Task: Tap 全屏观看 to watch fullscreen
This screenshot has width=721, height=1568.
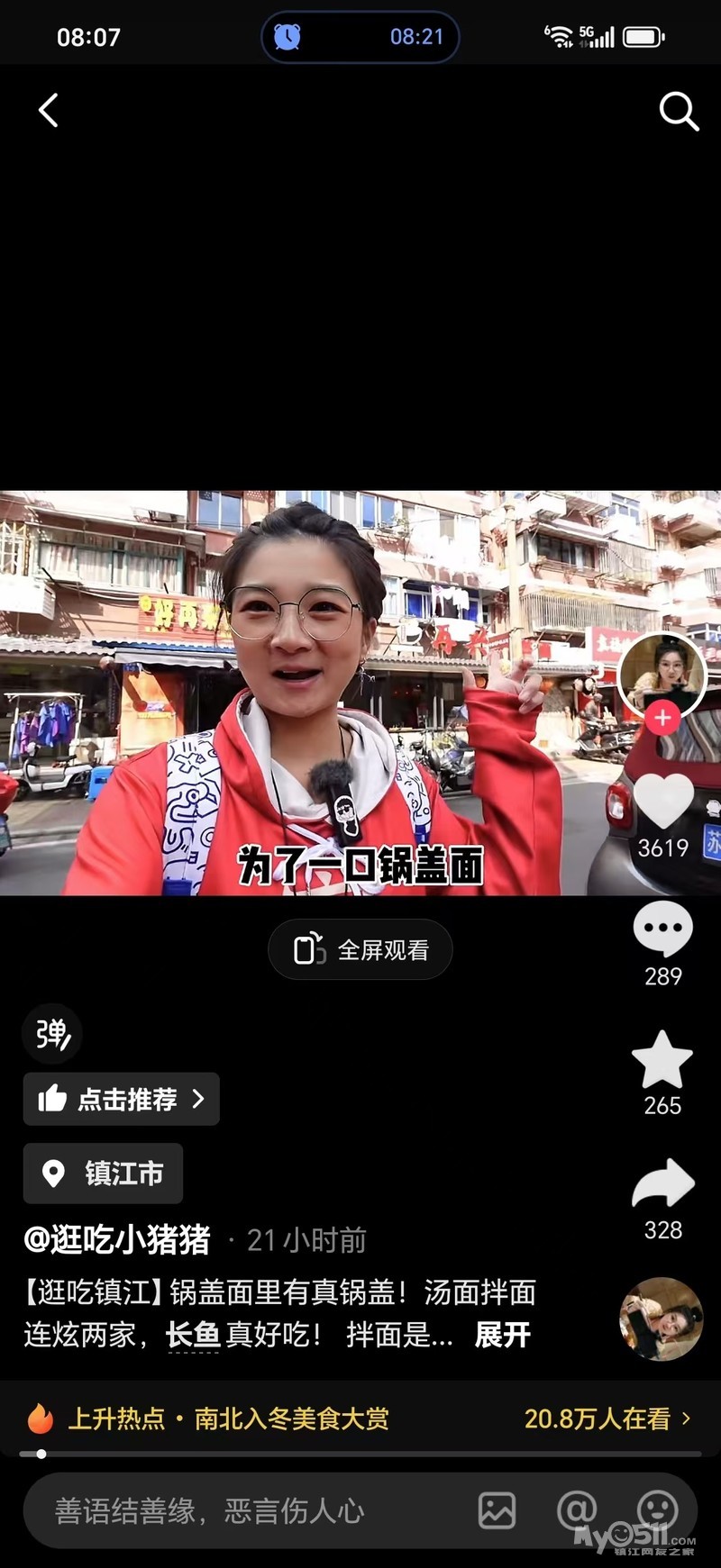Action: [360, 949]
